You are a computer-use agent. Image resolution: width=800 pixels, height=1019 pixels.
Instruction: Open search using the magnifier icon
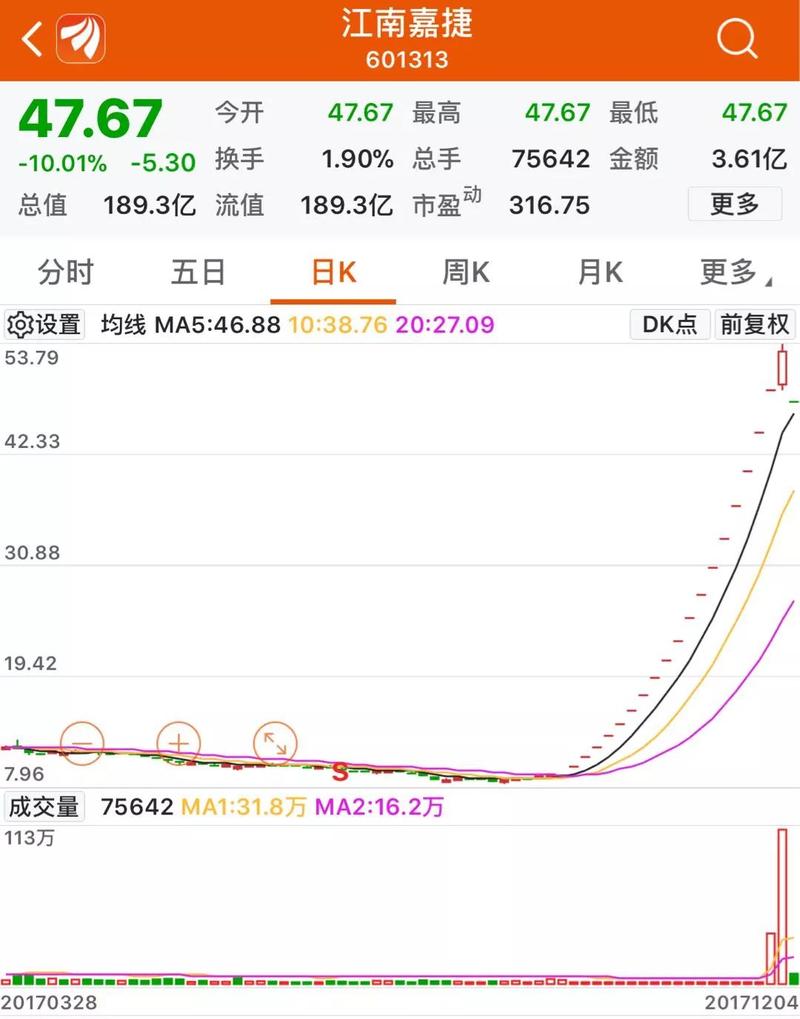[x=736, y=37]
